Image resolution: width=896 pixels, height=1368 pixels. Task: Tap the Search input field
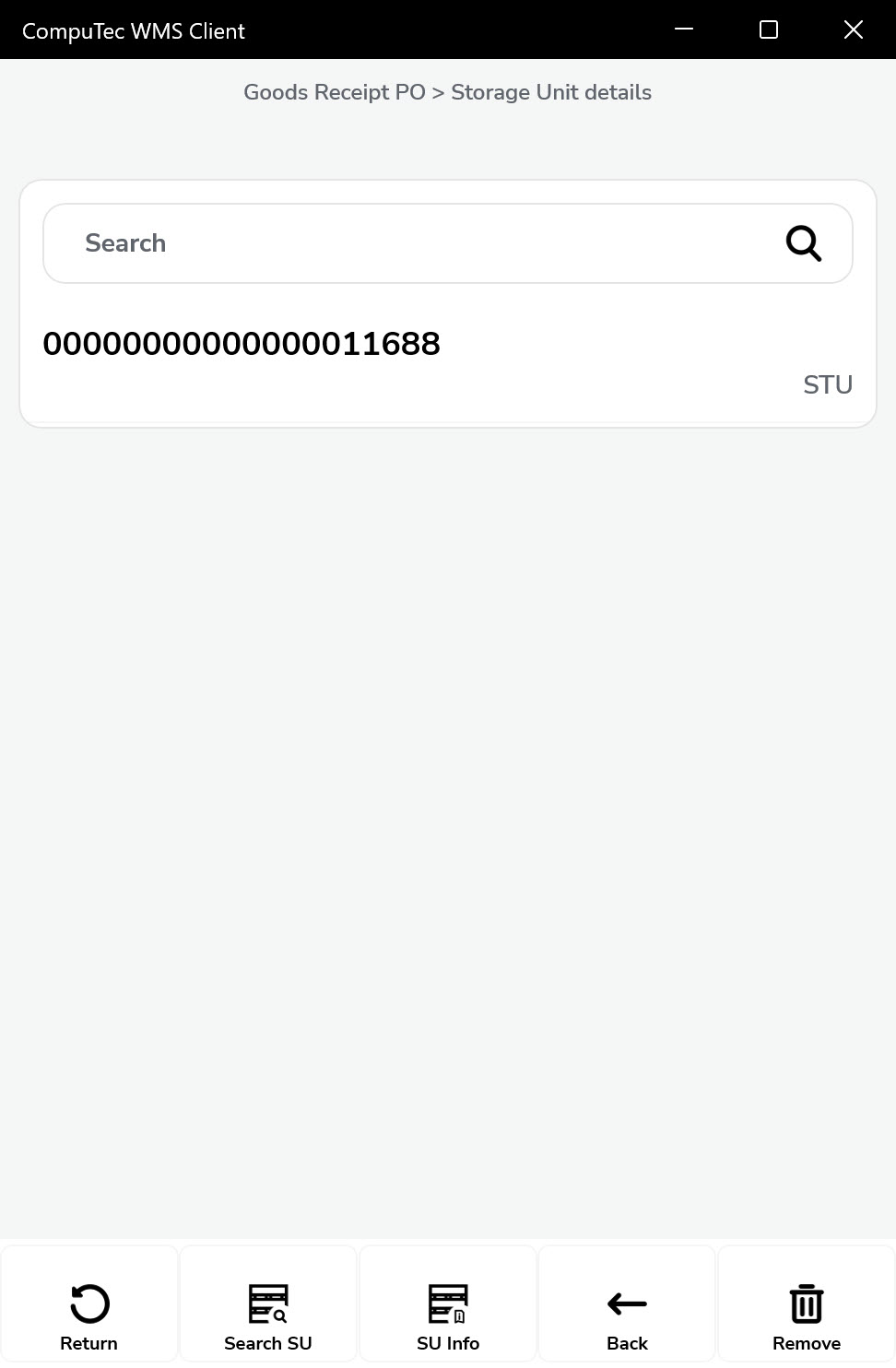coord(406,243)
